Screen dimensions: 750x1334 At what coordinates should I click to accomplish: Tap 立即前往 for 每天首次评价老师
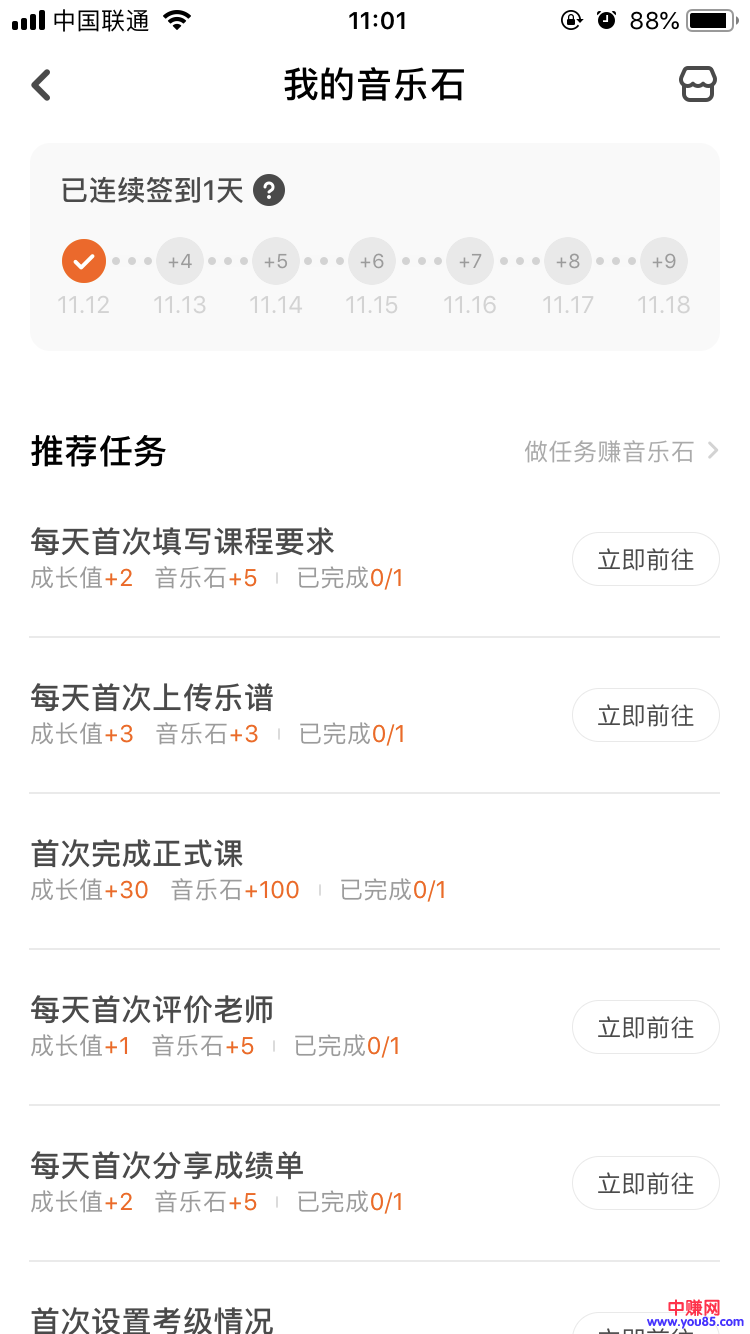click(x=645, y=1028)
